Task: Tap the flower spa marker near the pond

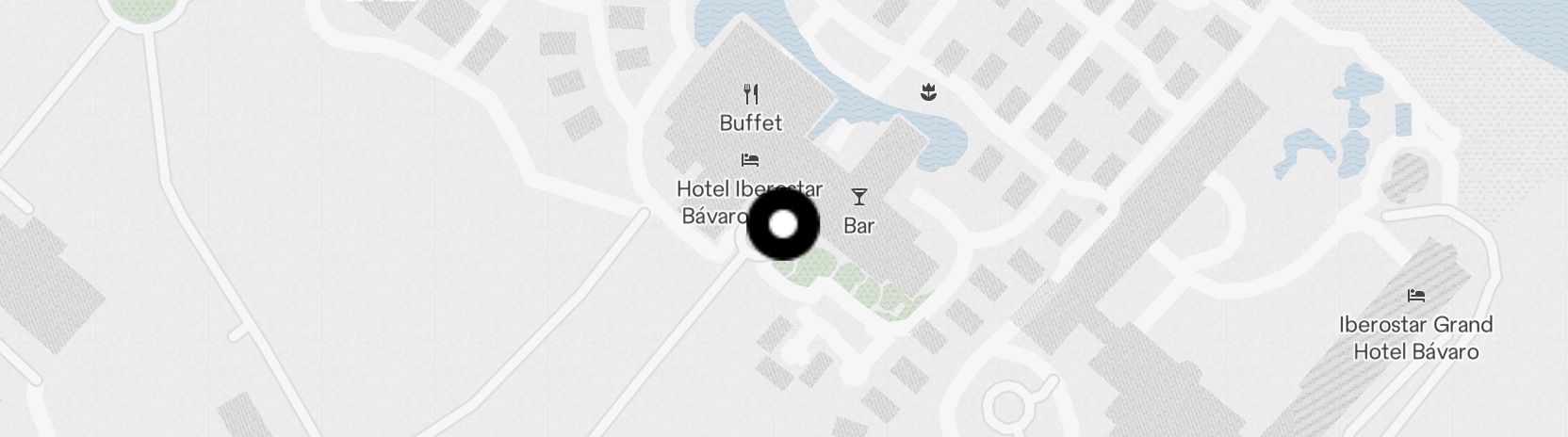Action: [929, 92]
